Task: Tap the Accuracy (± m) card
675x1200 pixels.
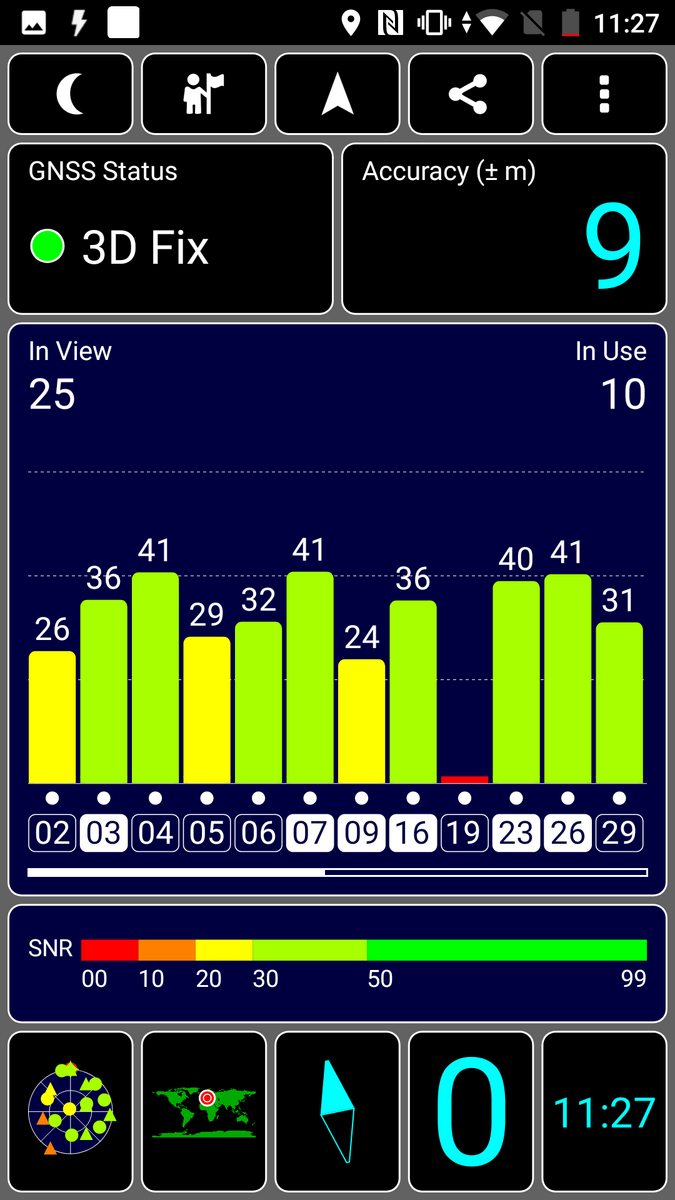Action: tap(504, 229)
